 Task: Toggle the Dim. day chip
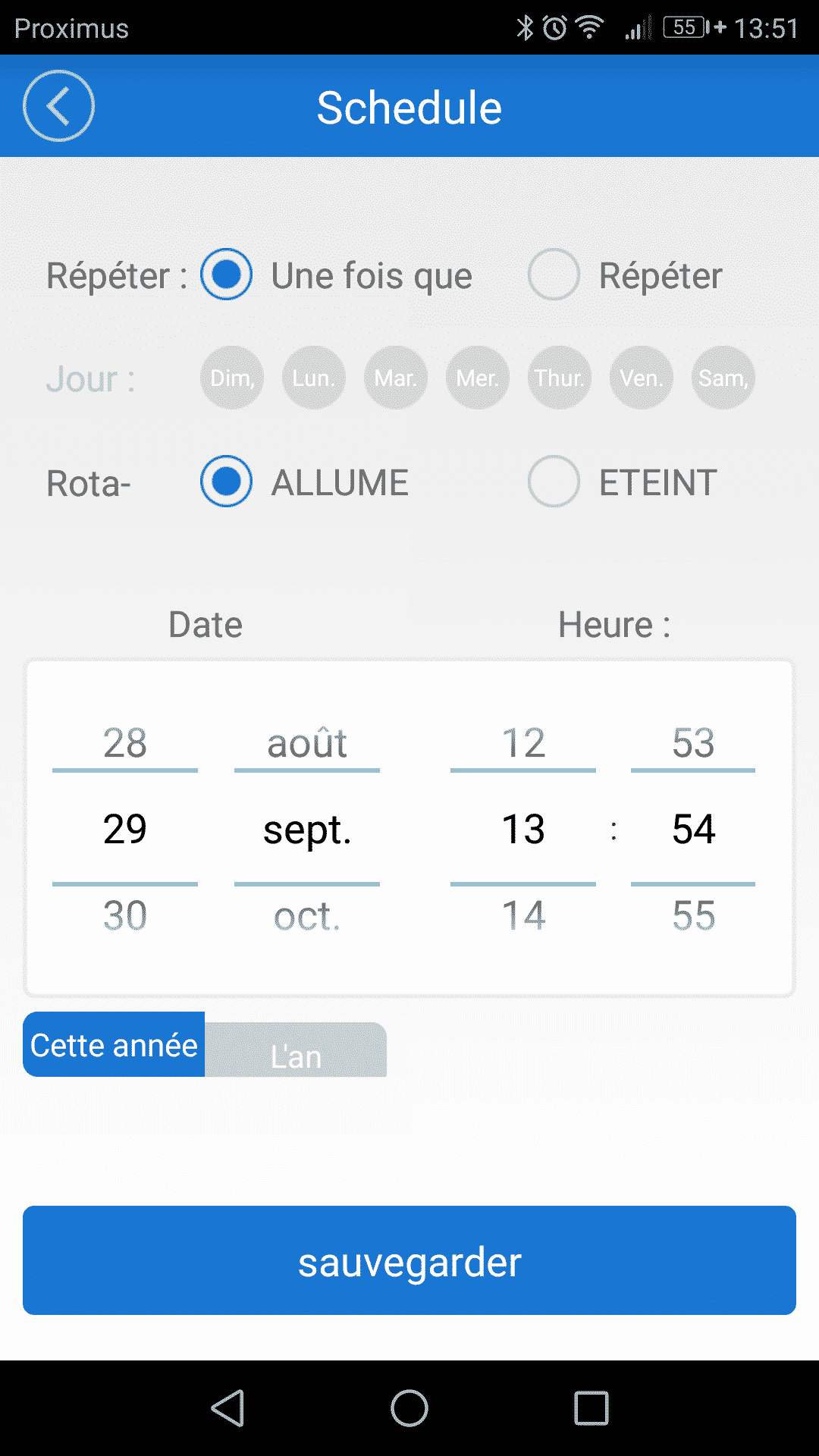tap(232, 378)
